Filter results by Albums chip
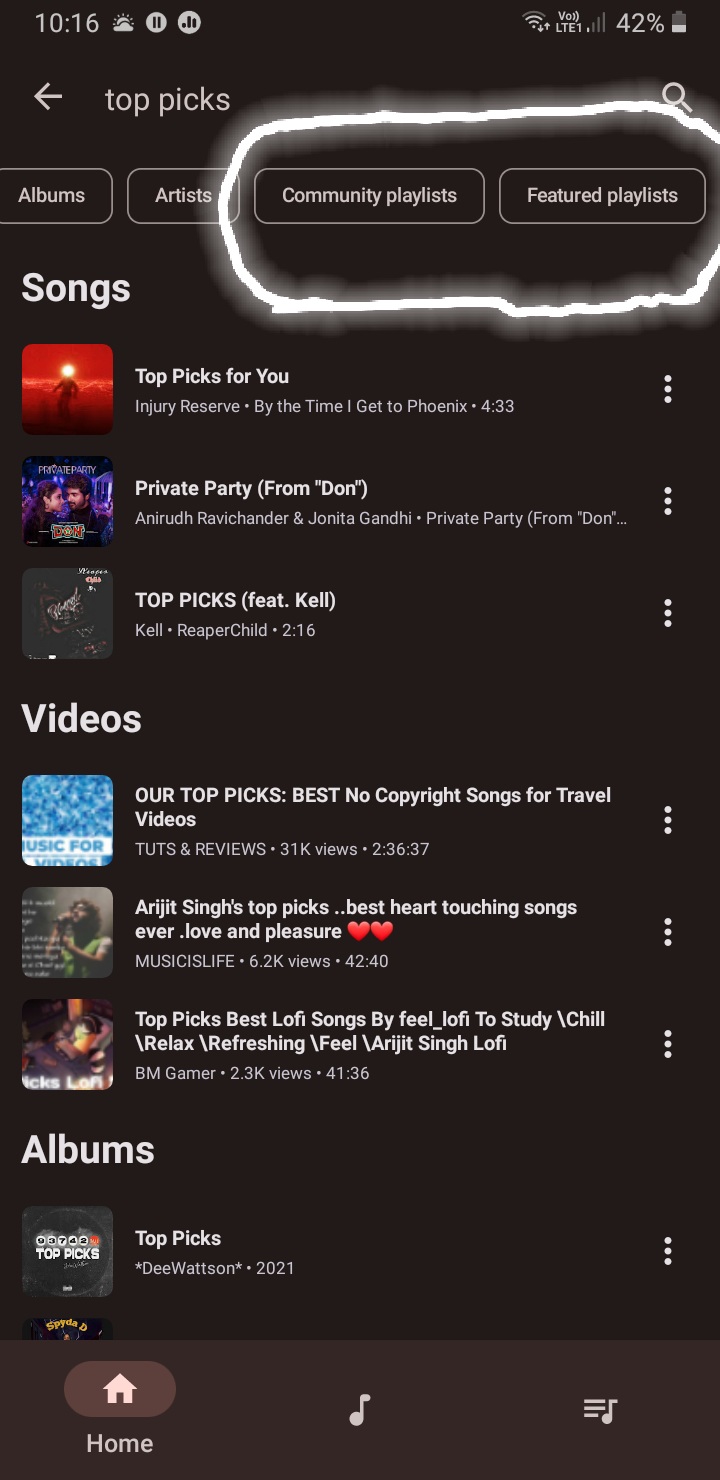The height and width of the screenshot is (1480, 720). (52, 196)
